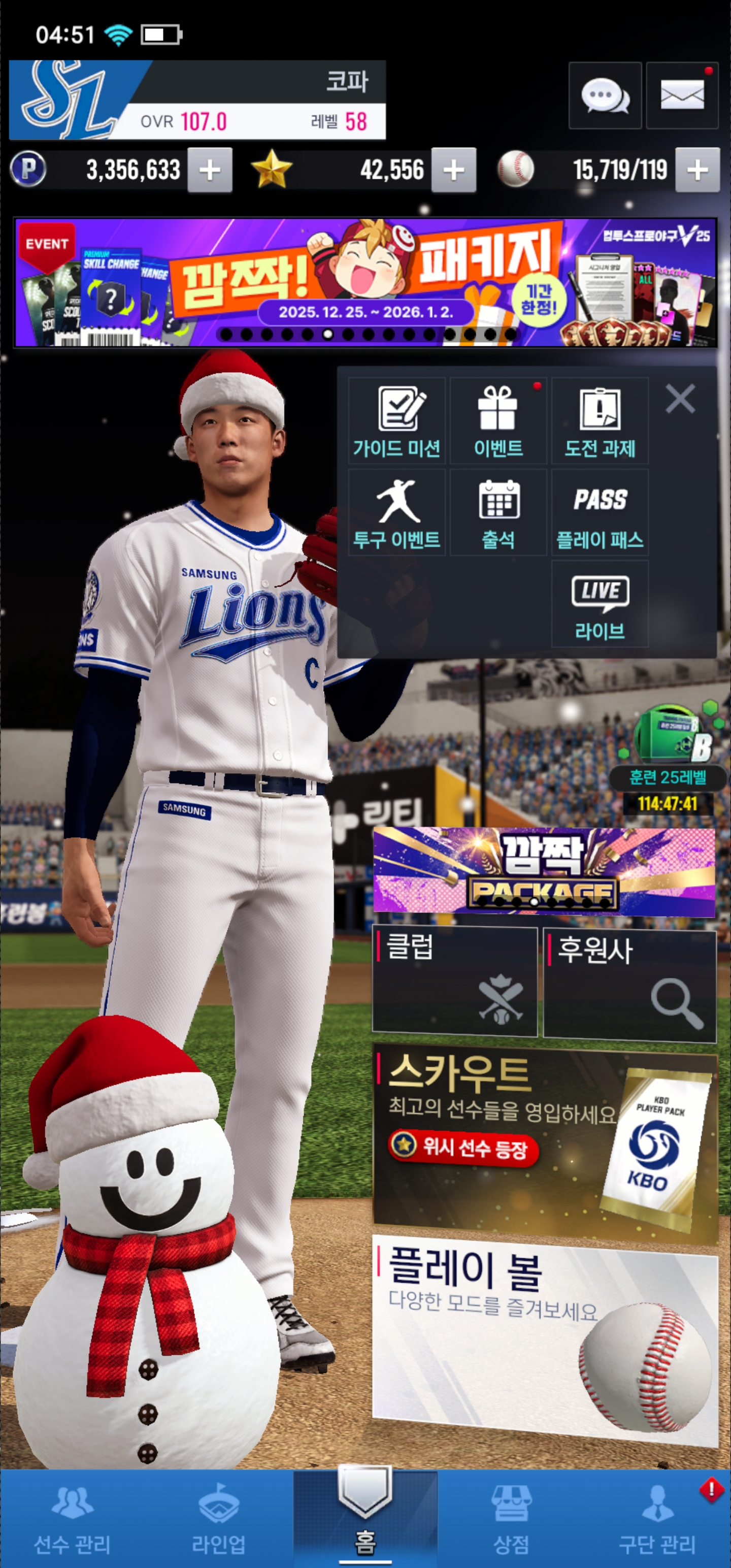
Task: Open the 클럽 card
Action: coord(455,982)
